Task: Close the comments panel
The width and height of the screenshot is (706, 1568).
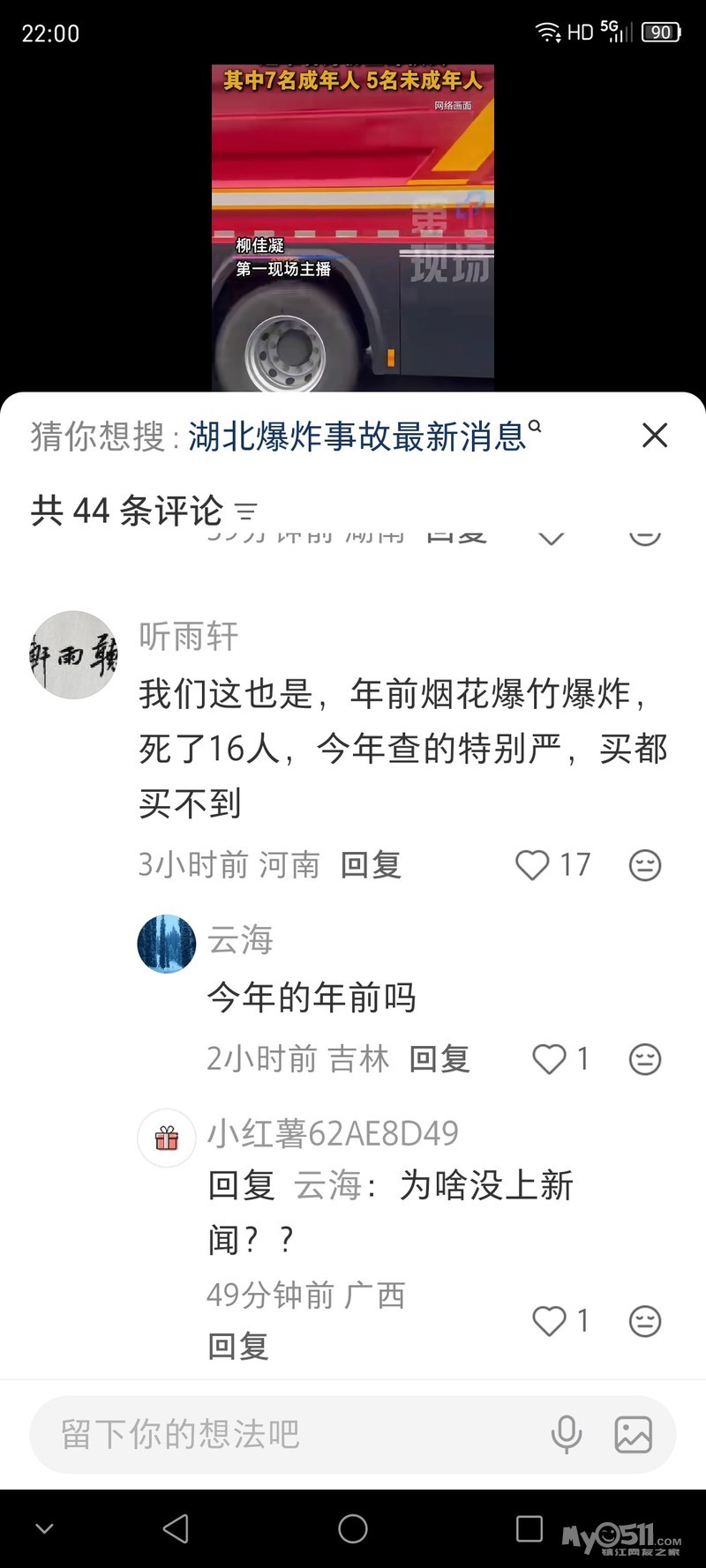Action: (654, 435)
